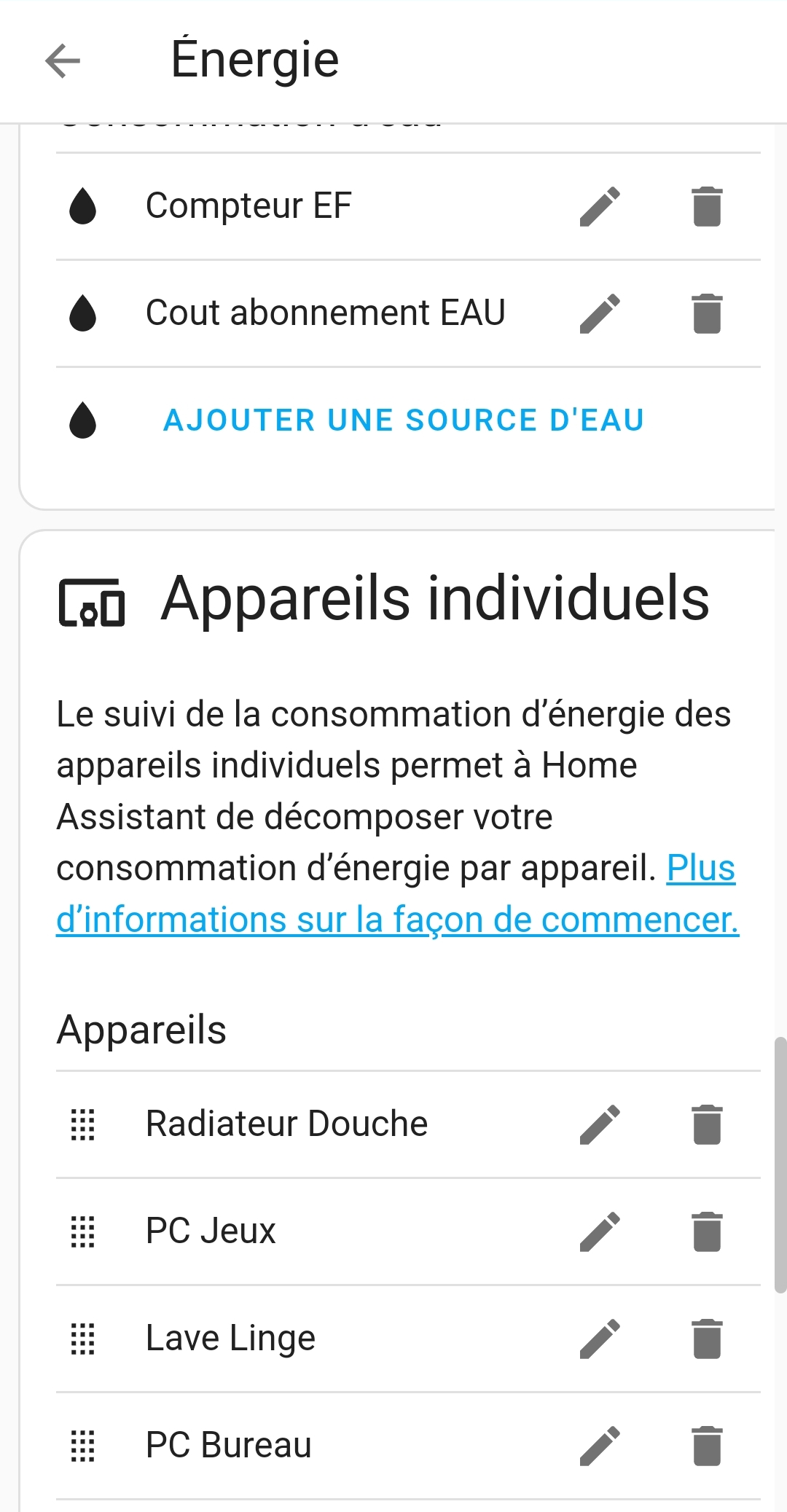The height and width of the screenshot is (1512, 787).
Task: Delete Cout abonnement EAU entry
Action: pos(707,313)
